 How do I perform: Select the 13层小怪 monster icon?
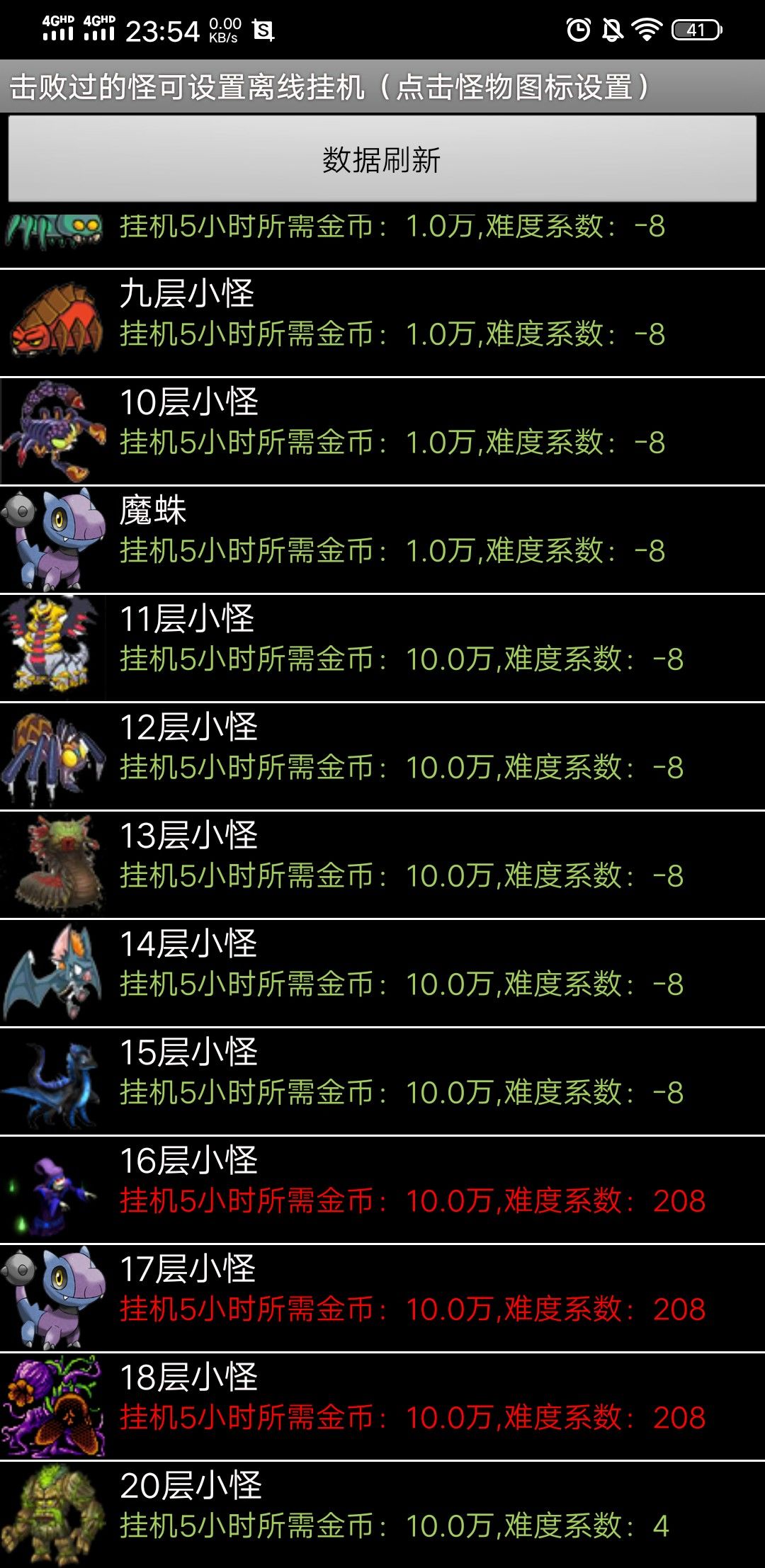click(x=54, y=865)
